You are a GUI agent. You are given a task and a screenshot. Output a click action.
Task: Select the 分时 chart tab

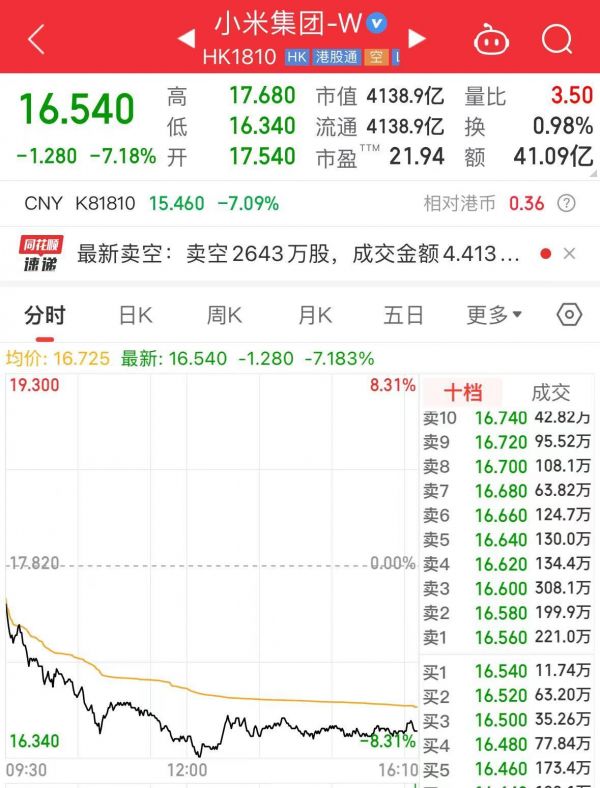[x=45, y=315]
